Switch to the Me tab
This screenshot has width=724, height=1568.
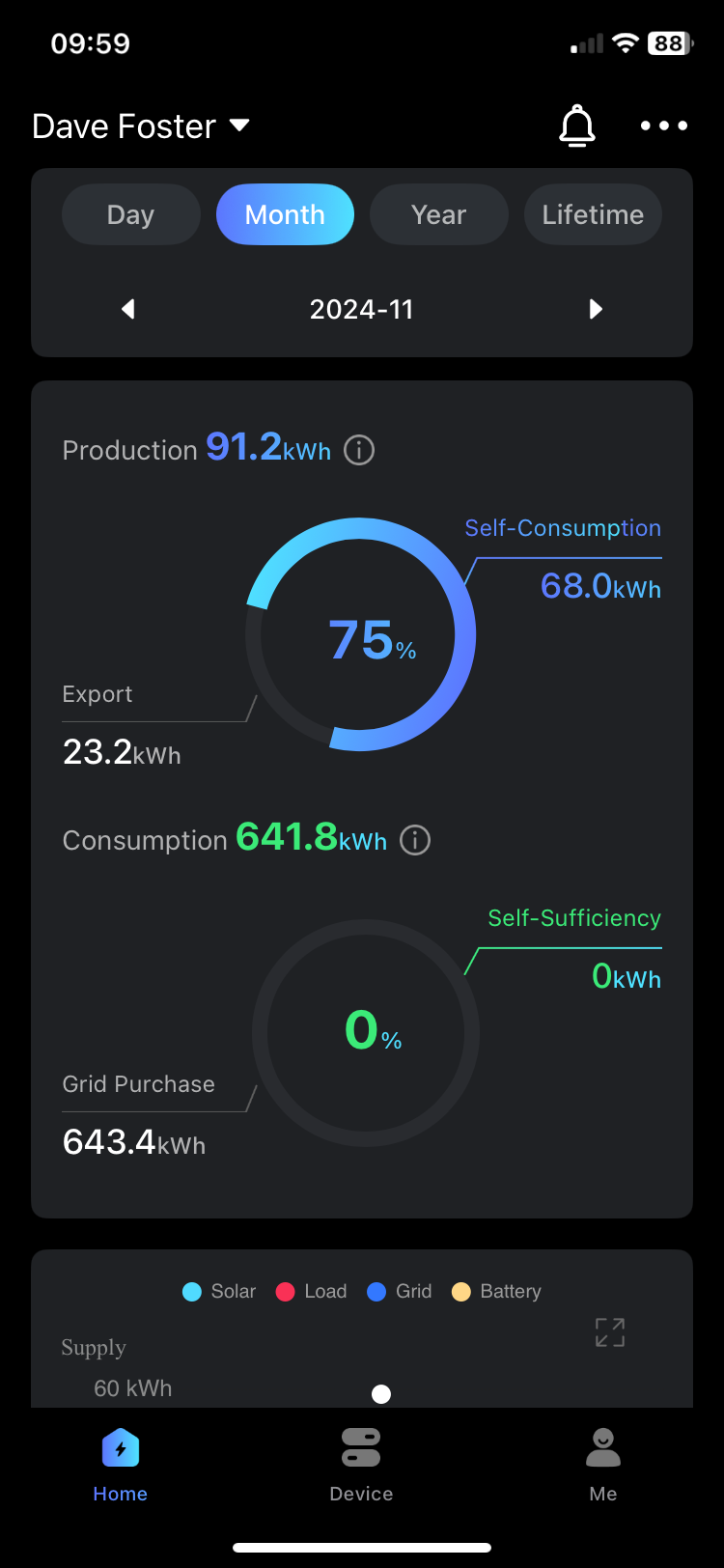pyautogui.click(x=603, y=1465)
